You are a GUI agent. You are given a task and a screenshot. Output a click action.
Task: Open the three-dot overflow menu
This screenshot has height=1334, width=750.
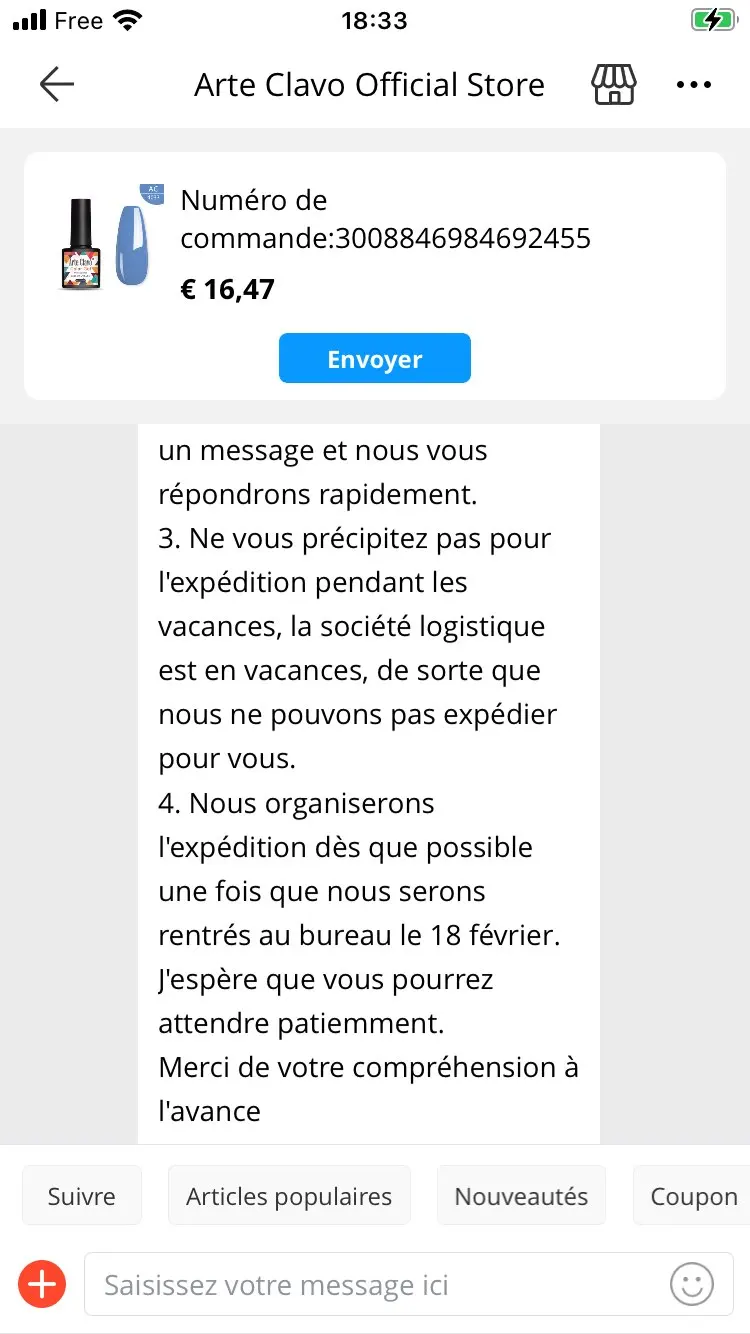(693, 85)
